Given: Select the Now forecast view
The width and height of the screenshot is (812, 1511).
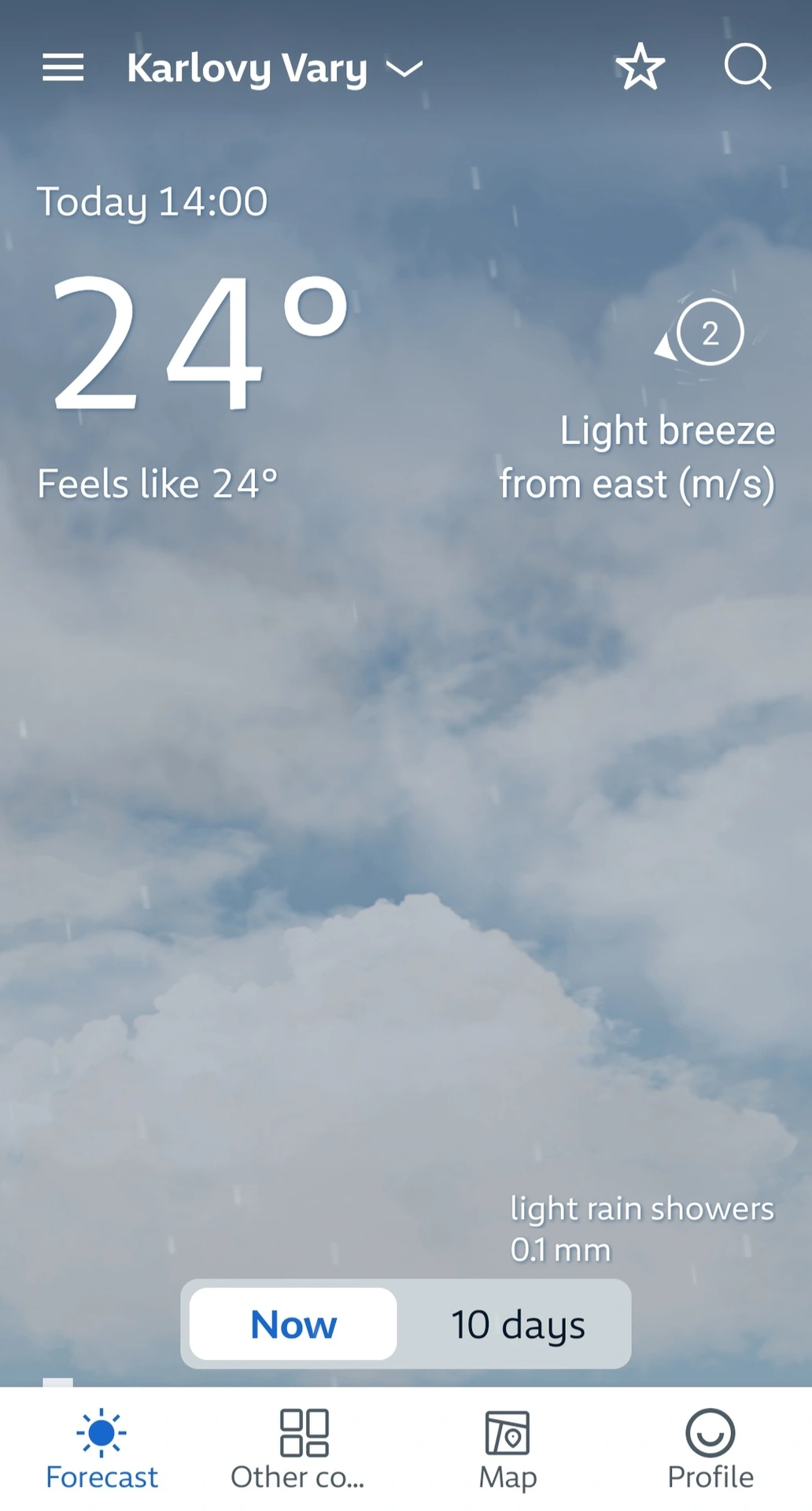Looking at the screenshot, I should click(x=293, y=1324).
